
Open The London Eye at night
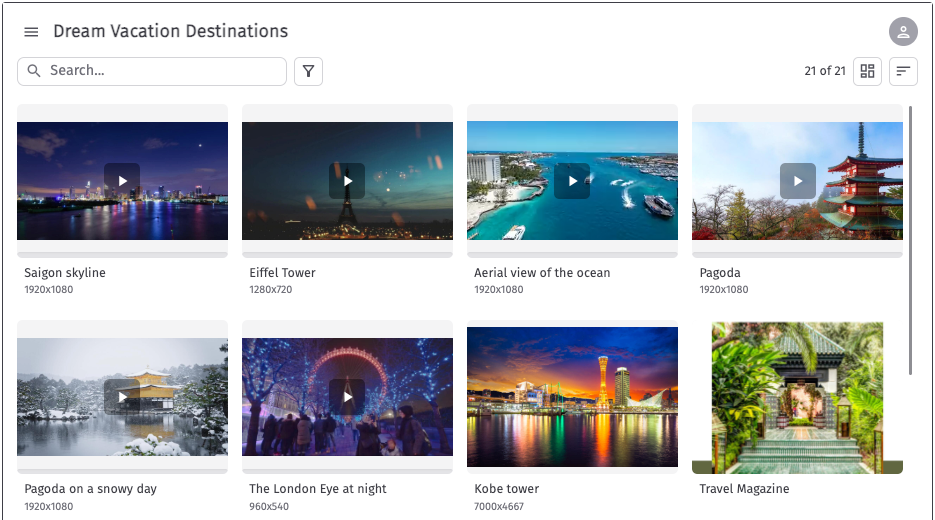[347, 397]
